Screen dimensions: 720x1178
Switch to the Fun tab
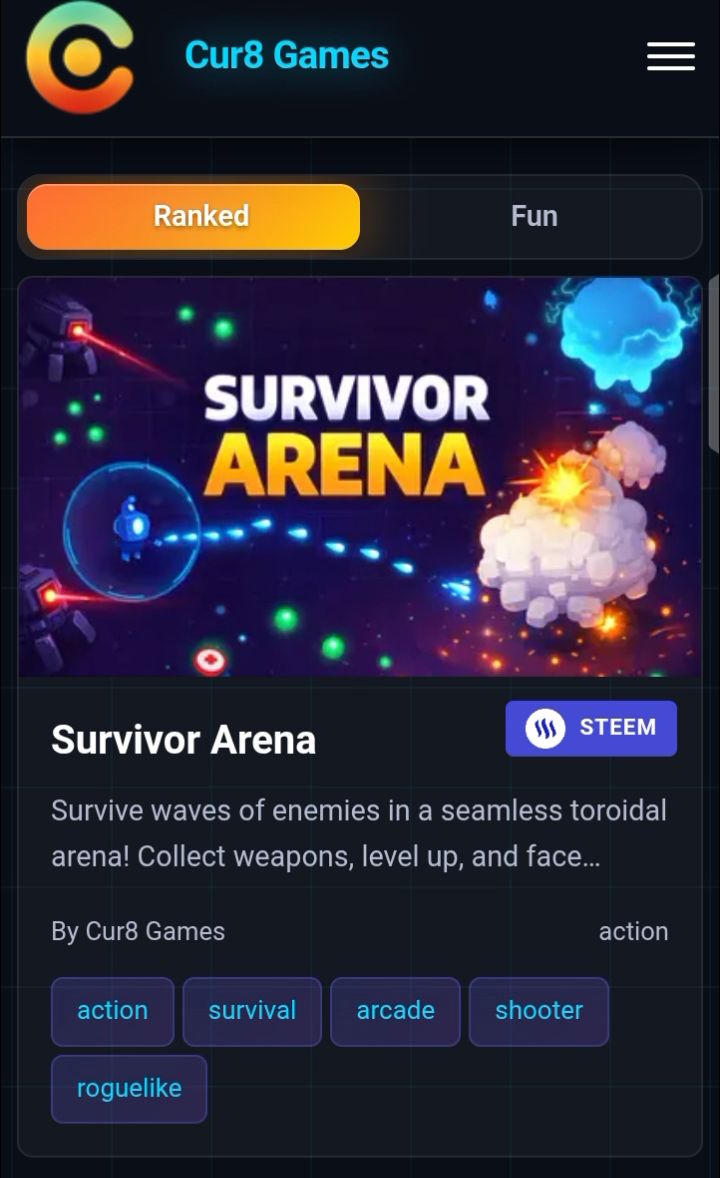coord(534,216)
